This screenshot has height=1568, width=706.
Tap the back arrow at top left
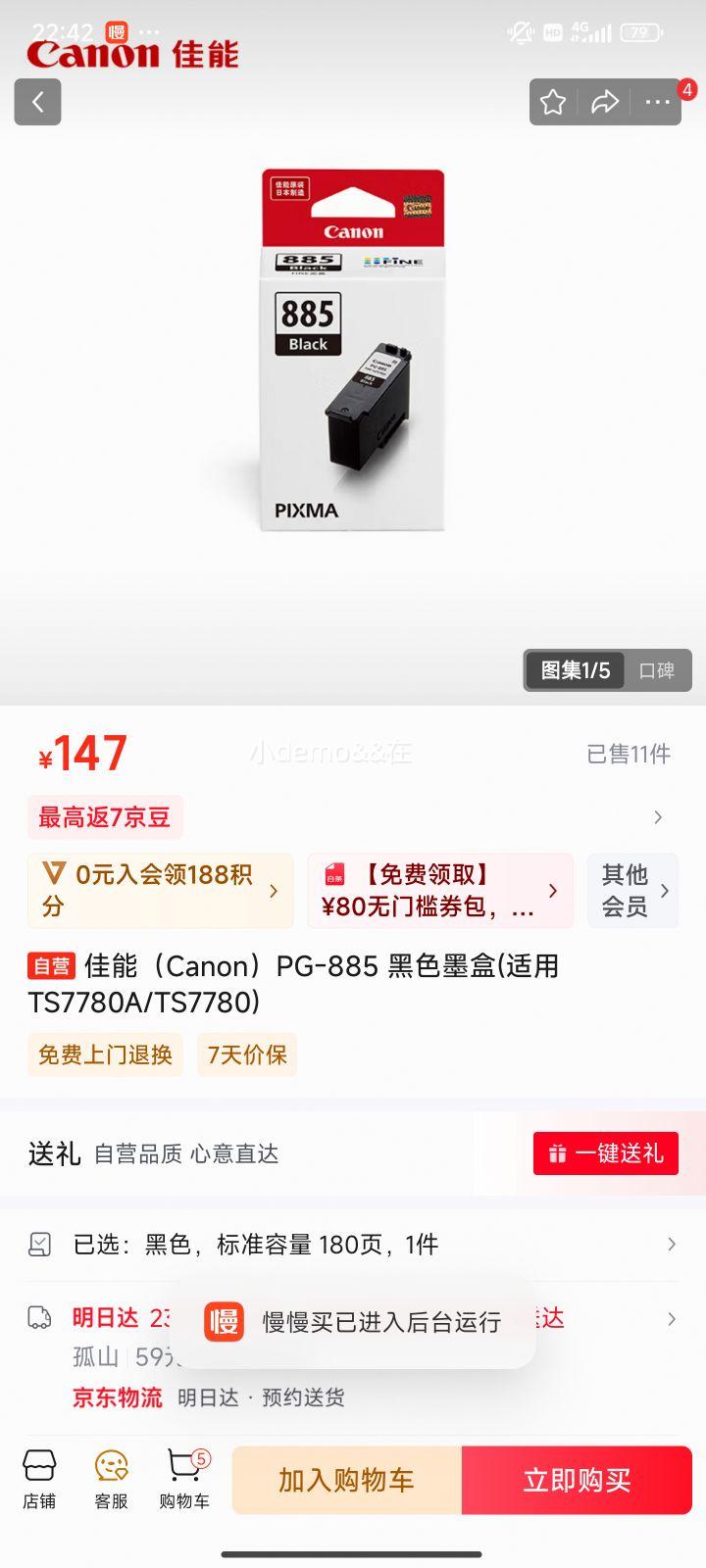click(x=37, y=101)
